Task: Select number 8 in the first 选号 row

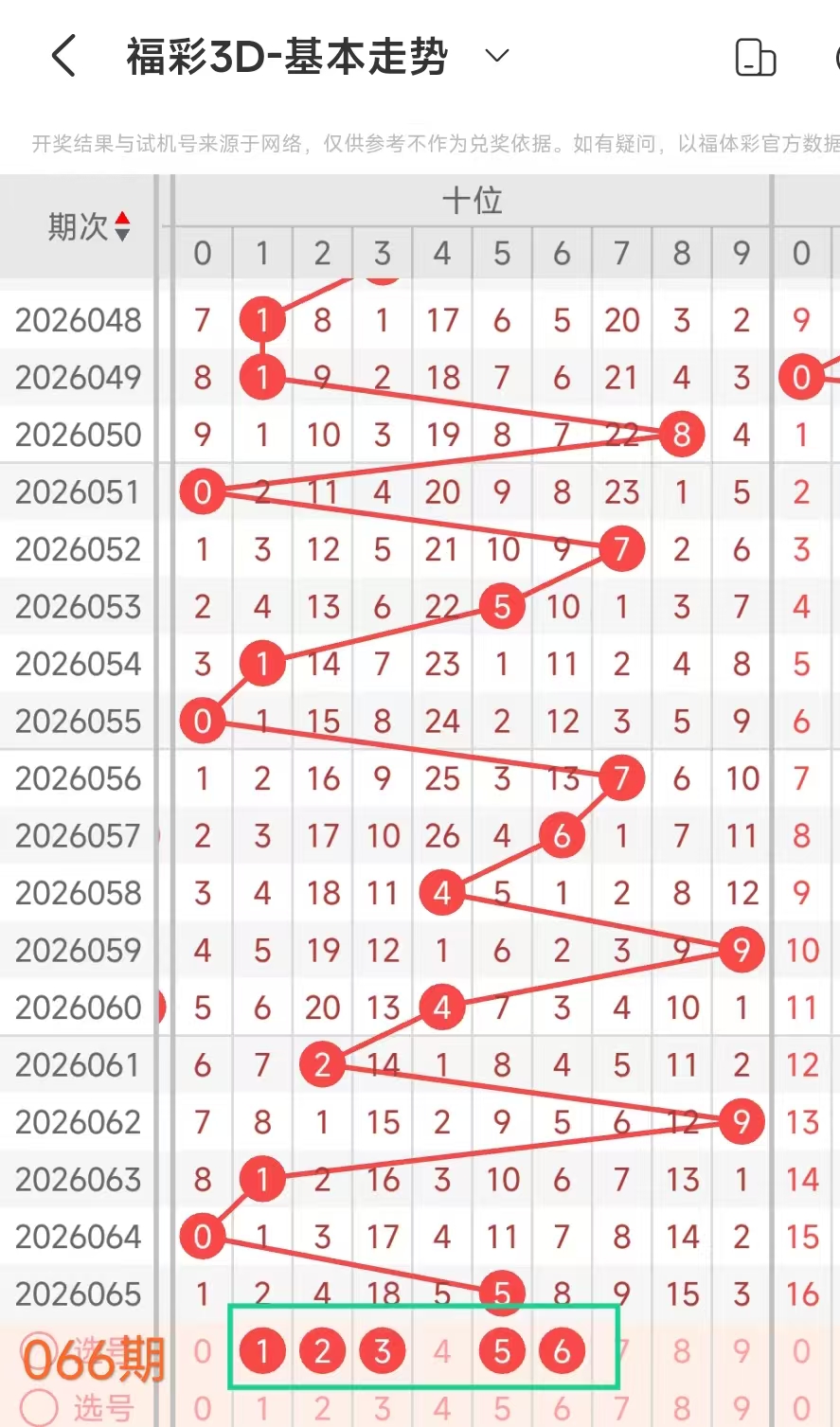Action: coord(682,1351)
